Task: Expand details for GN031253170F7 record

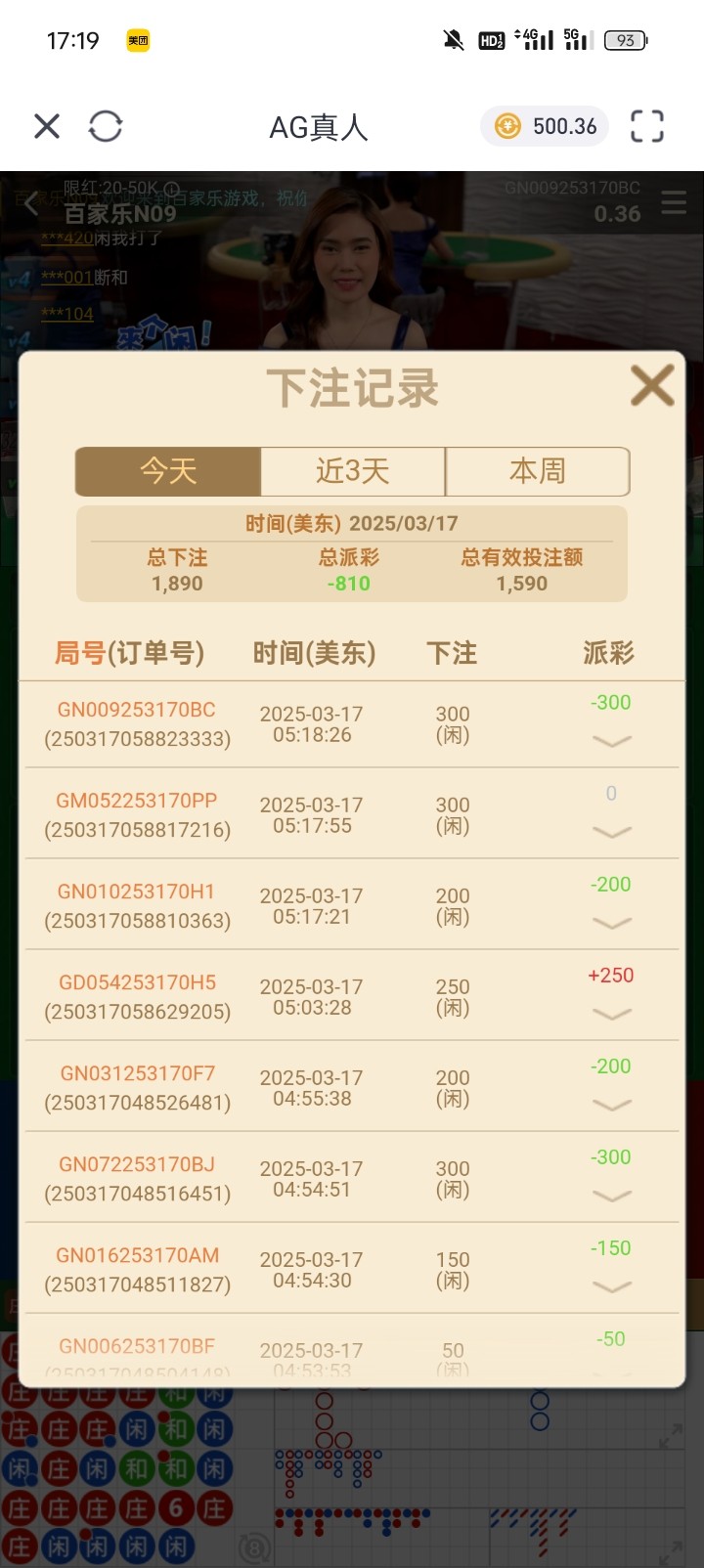Action: point(611,1105)
